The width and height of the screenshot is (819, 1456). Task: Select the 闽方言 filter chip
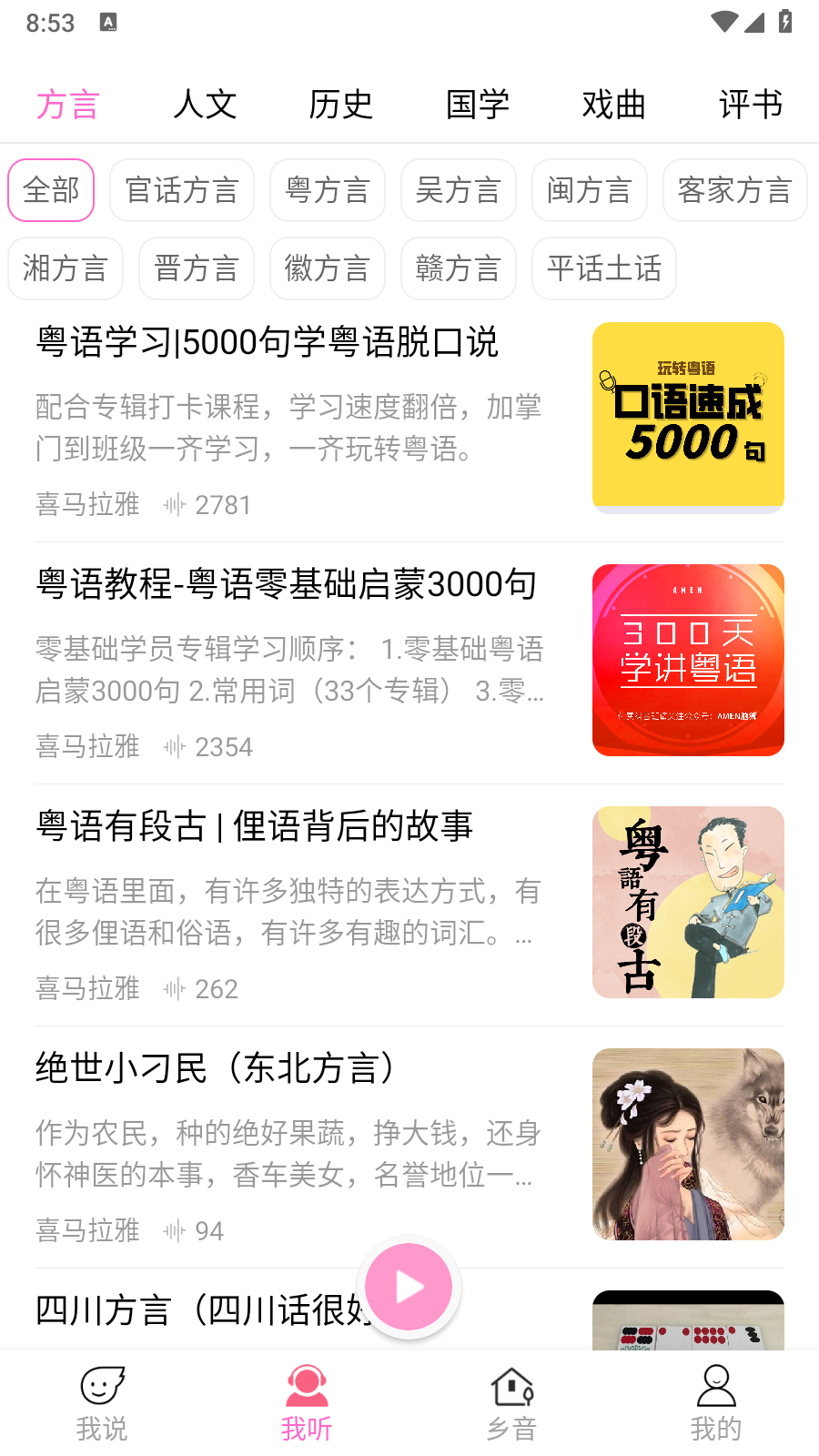point(589,190)
